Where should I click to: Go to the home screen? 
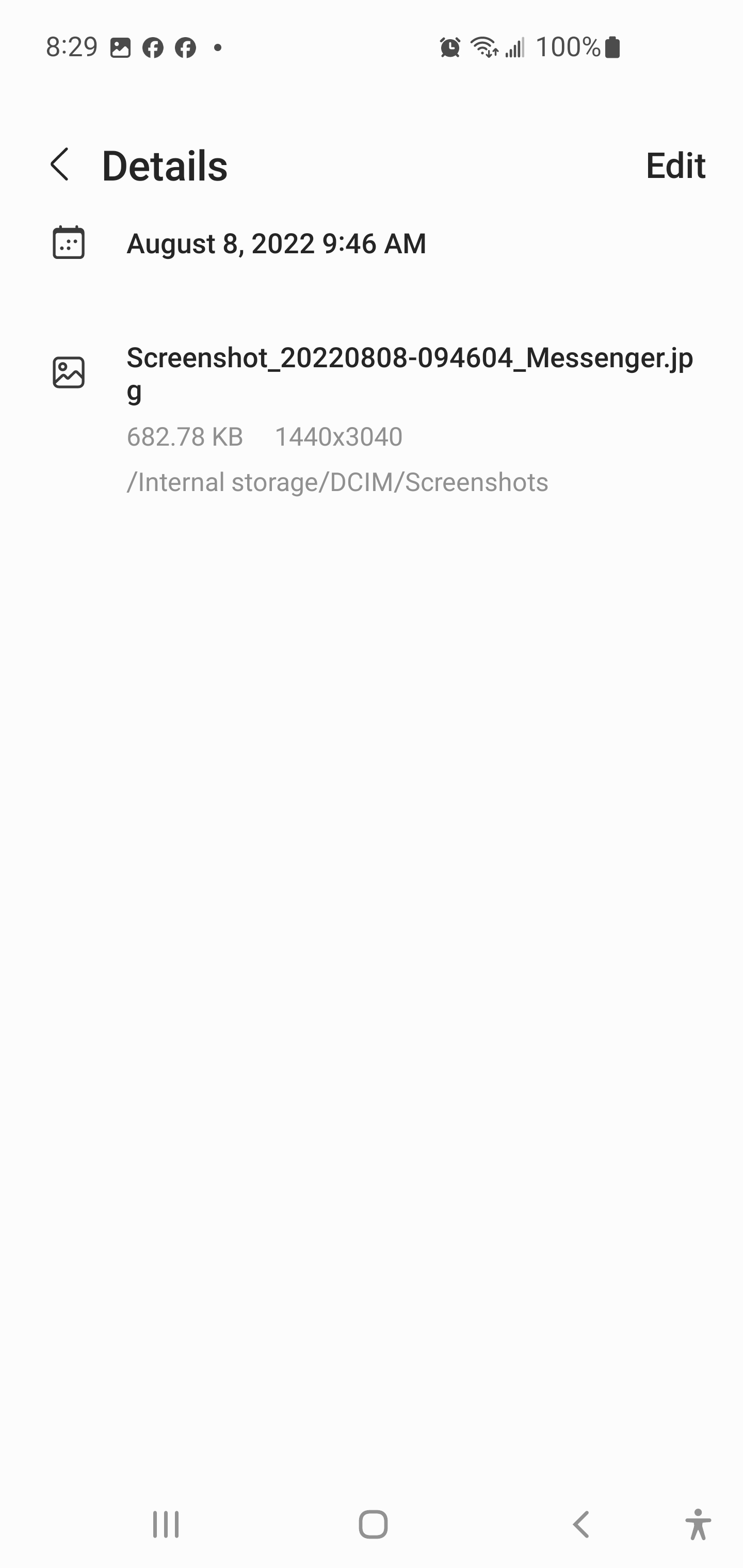click(373, 1524)
